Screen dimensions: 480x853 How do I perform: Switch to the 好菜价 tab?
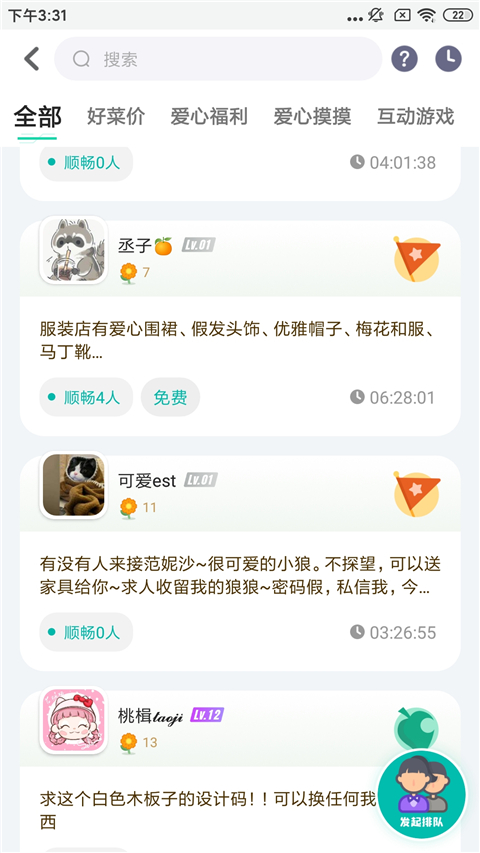point(116,116)
